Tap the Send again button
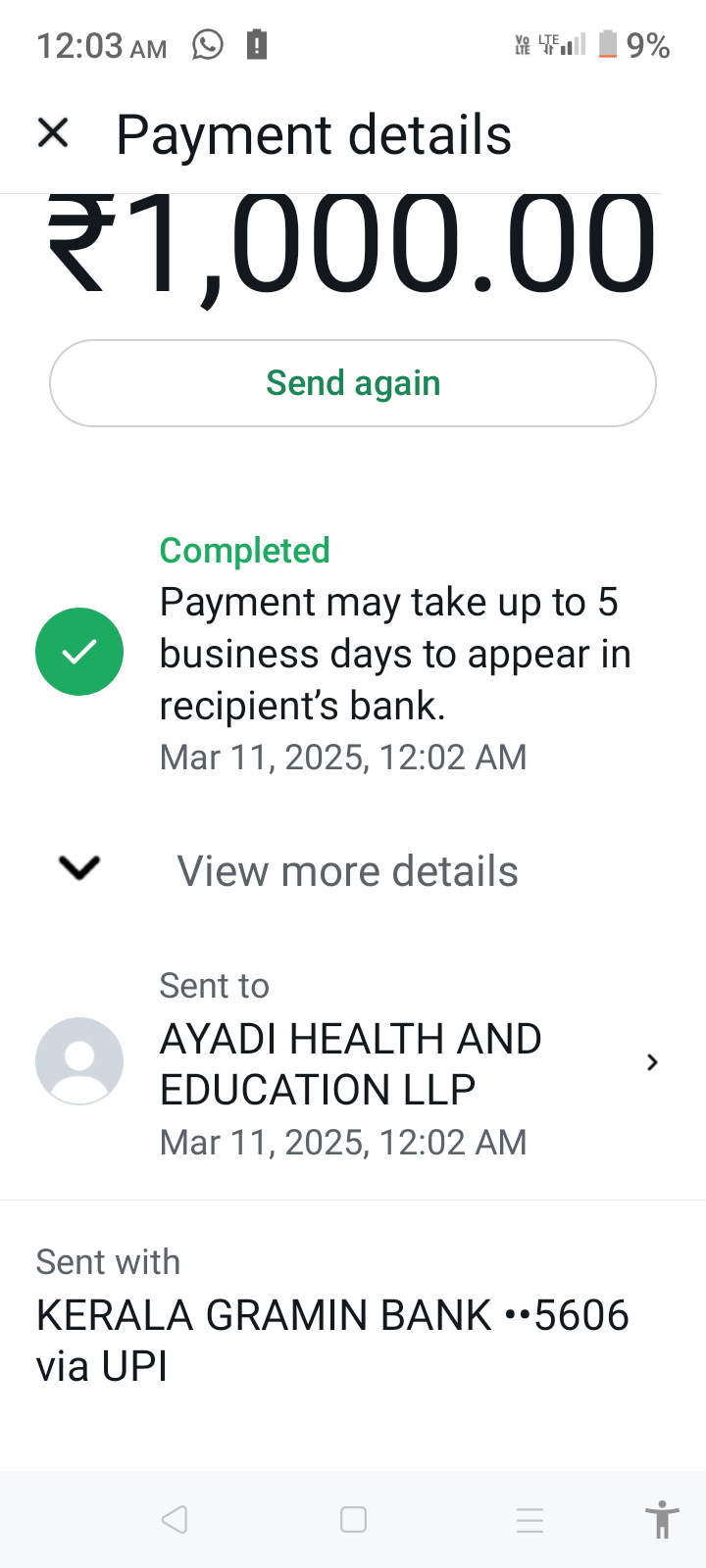The height and width of the screenshot is (1568, 706). coord(353,383)
